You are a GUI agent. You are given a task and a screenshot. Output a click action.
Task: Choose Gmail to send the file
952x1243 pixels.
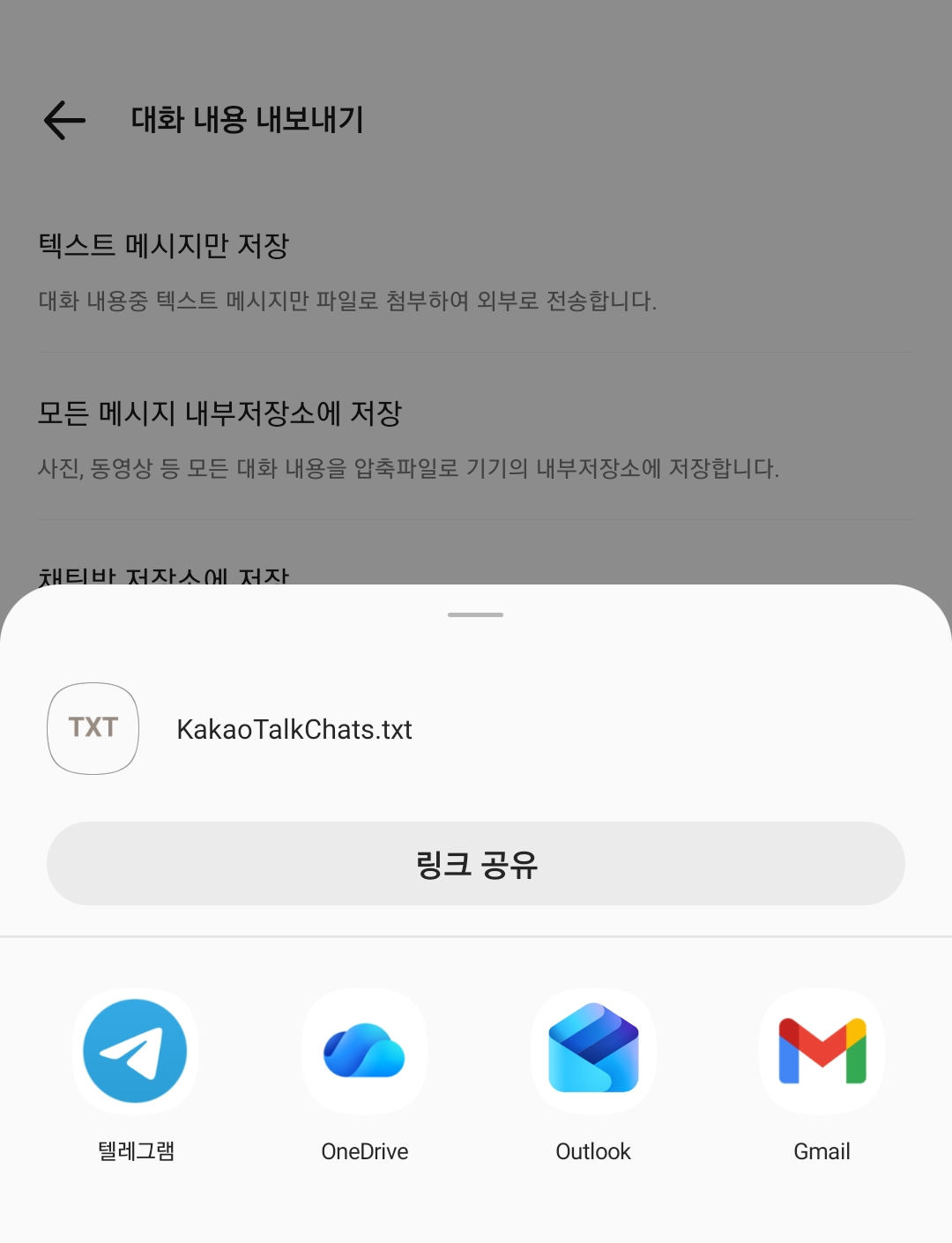822,1051
